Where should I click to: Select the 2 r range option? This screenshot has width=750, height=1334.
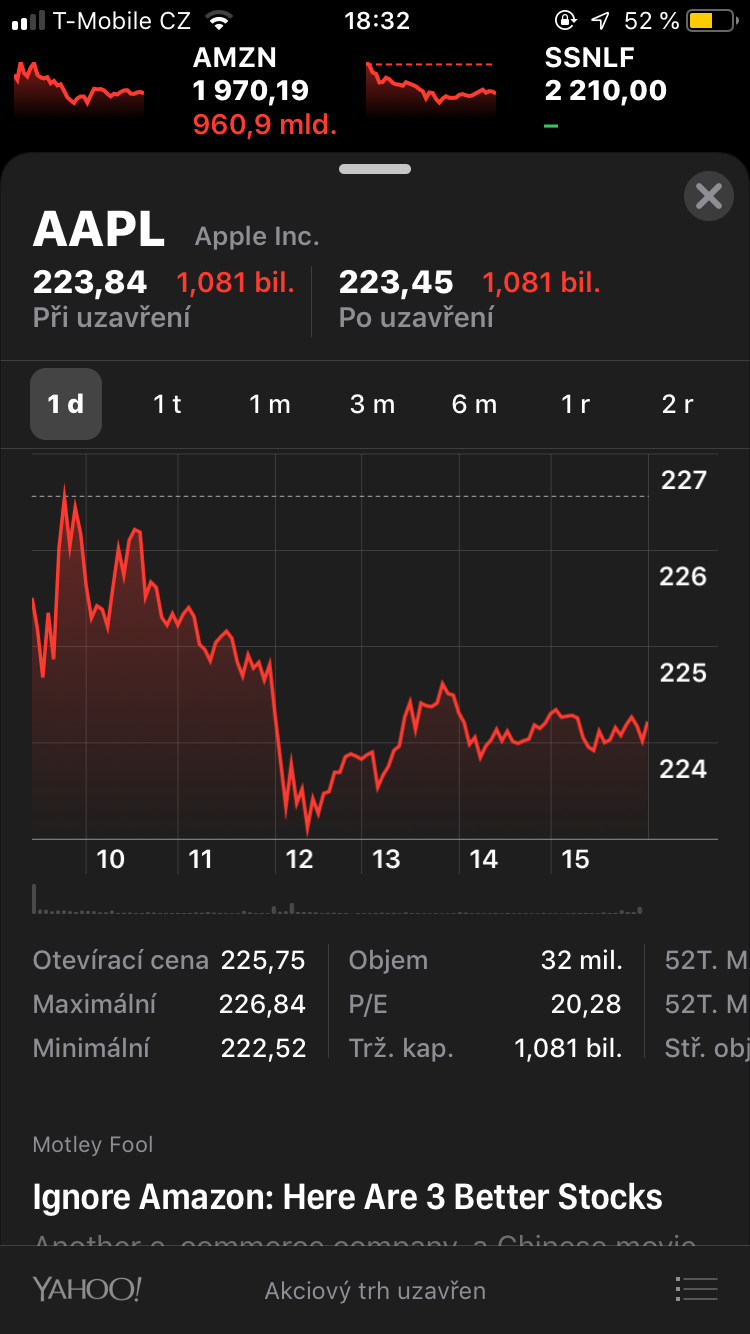(678, 404)
